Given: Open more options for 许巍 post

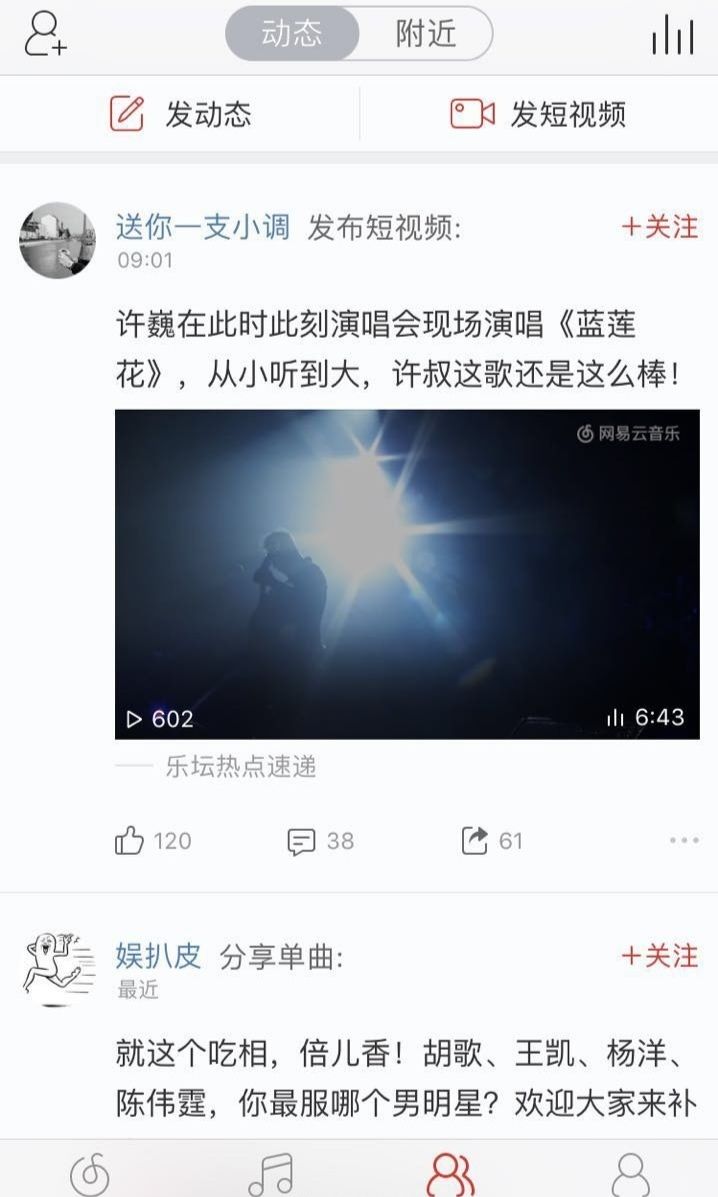Looking at the screenshot, I should click(x=684, y=841).
